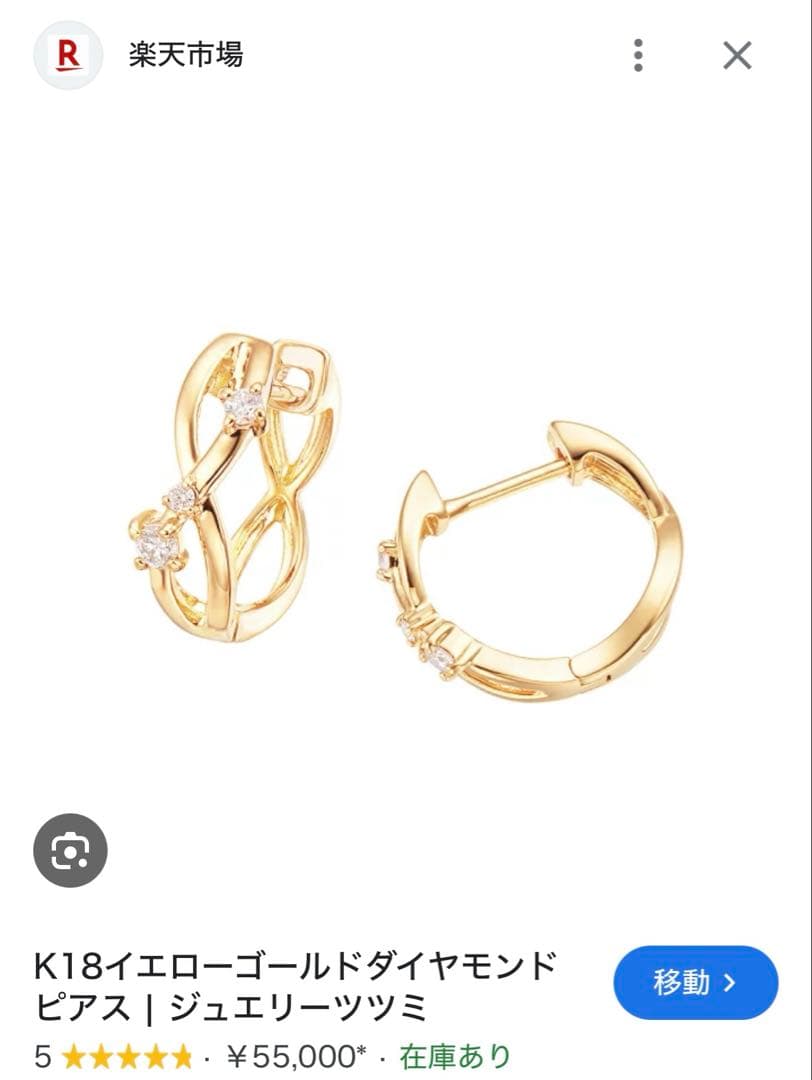Close the image viewer

point(737,55)
